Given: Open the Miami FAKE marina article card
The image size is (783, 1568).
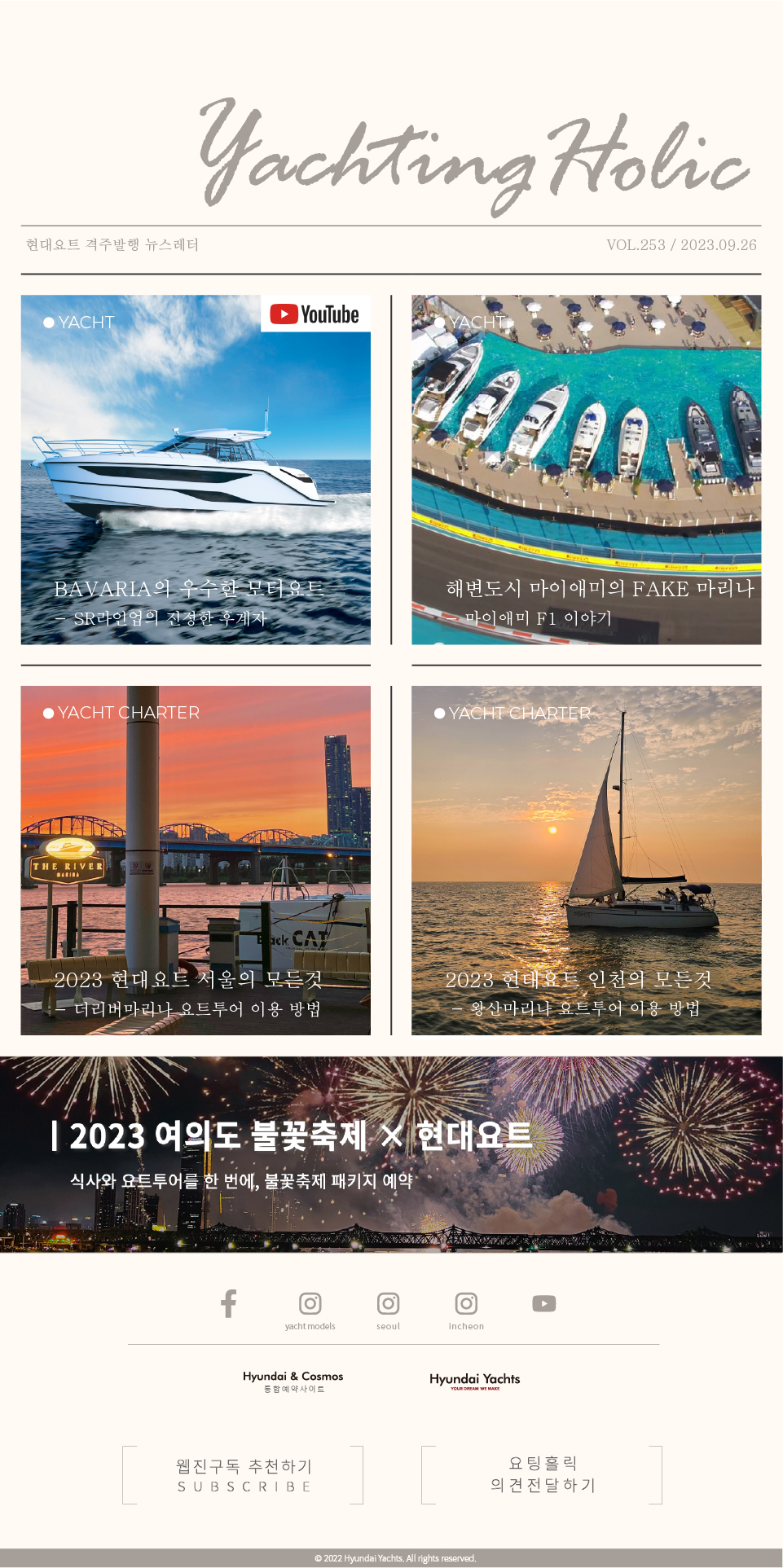Looking at the screenshot, I should click(586, 470).
